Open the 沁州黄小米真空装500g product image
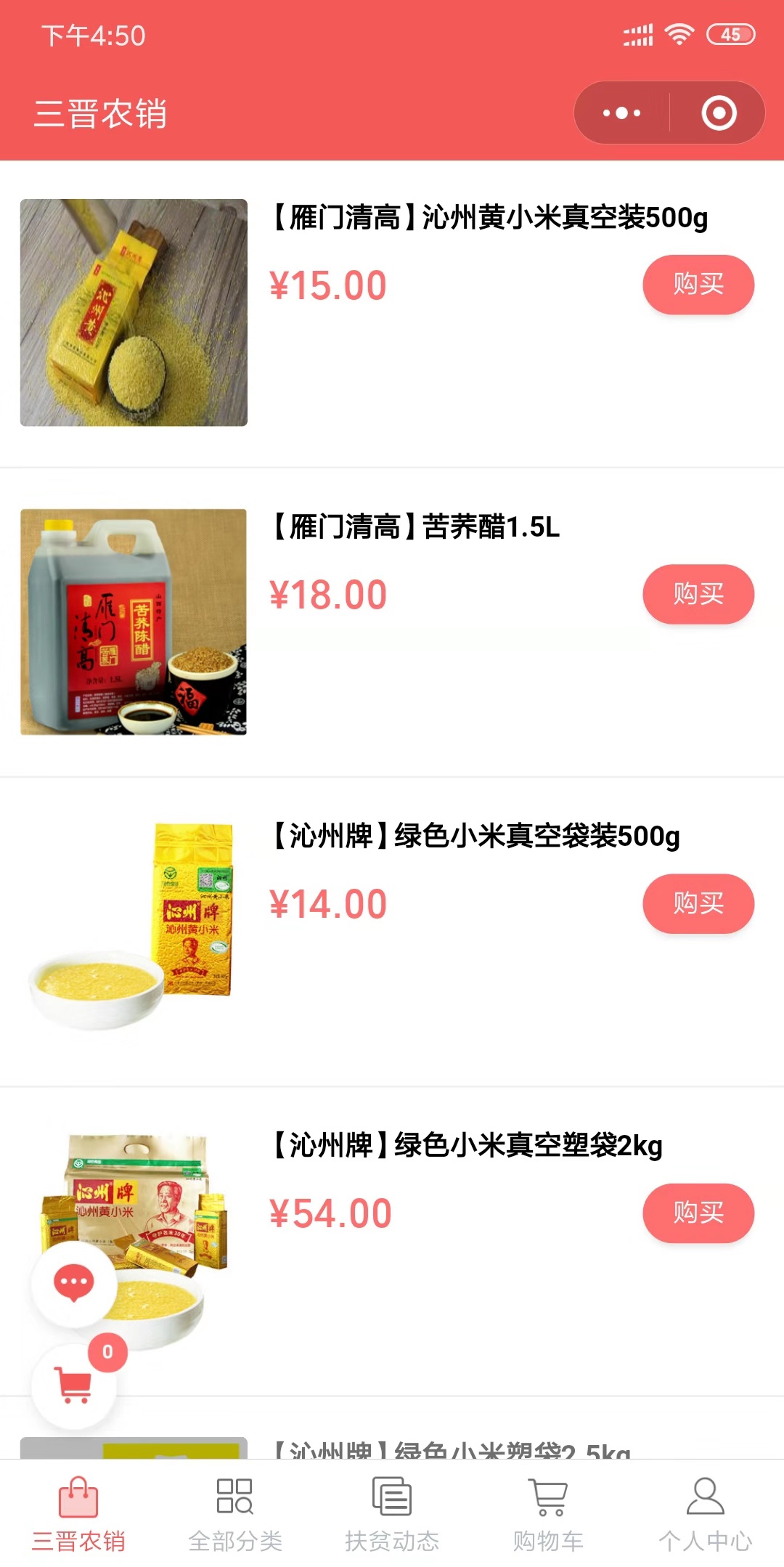This screenshot has height=1567, width=784. point(134,312)
